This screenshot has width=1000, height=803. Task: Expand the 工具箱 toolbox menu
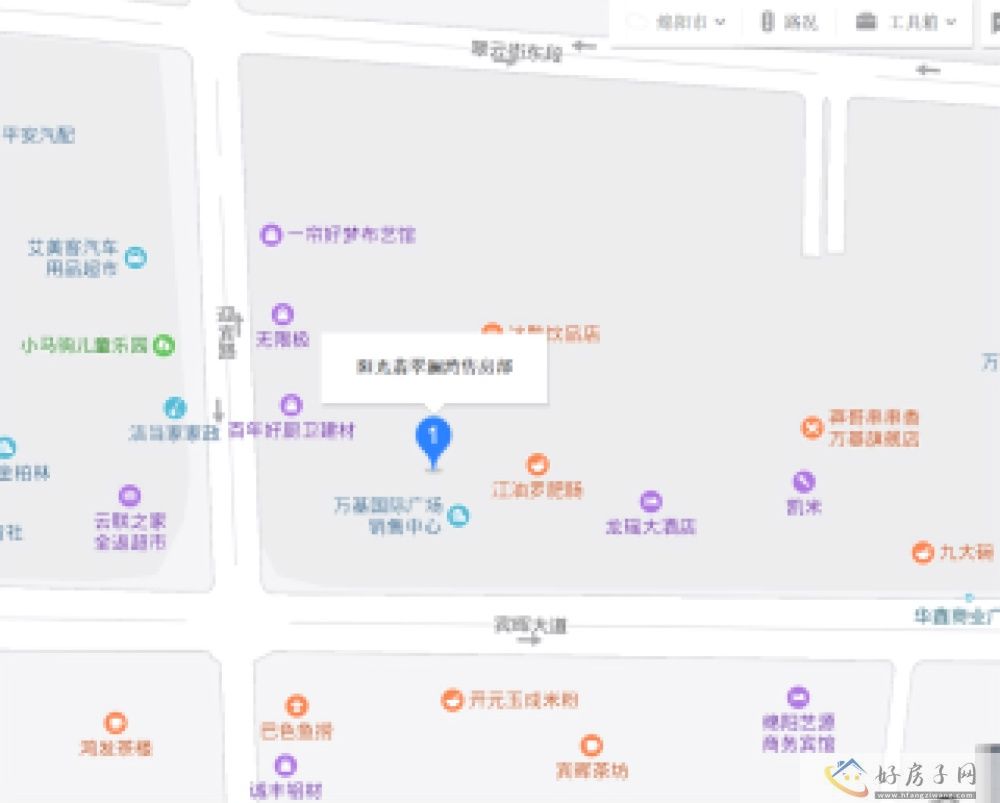tap(907, 22)
